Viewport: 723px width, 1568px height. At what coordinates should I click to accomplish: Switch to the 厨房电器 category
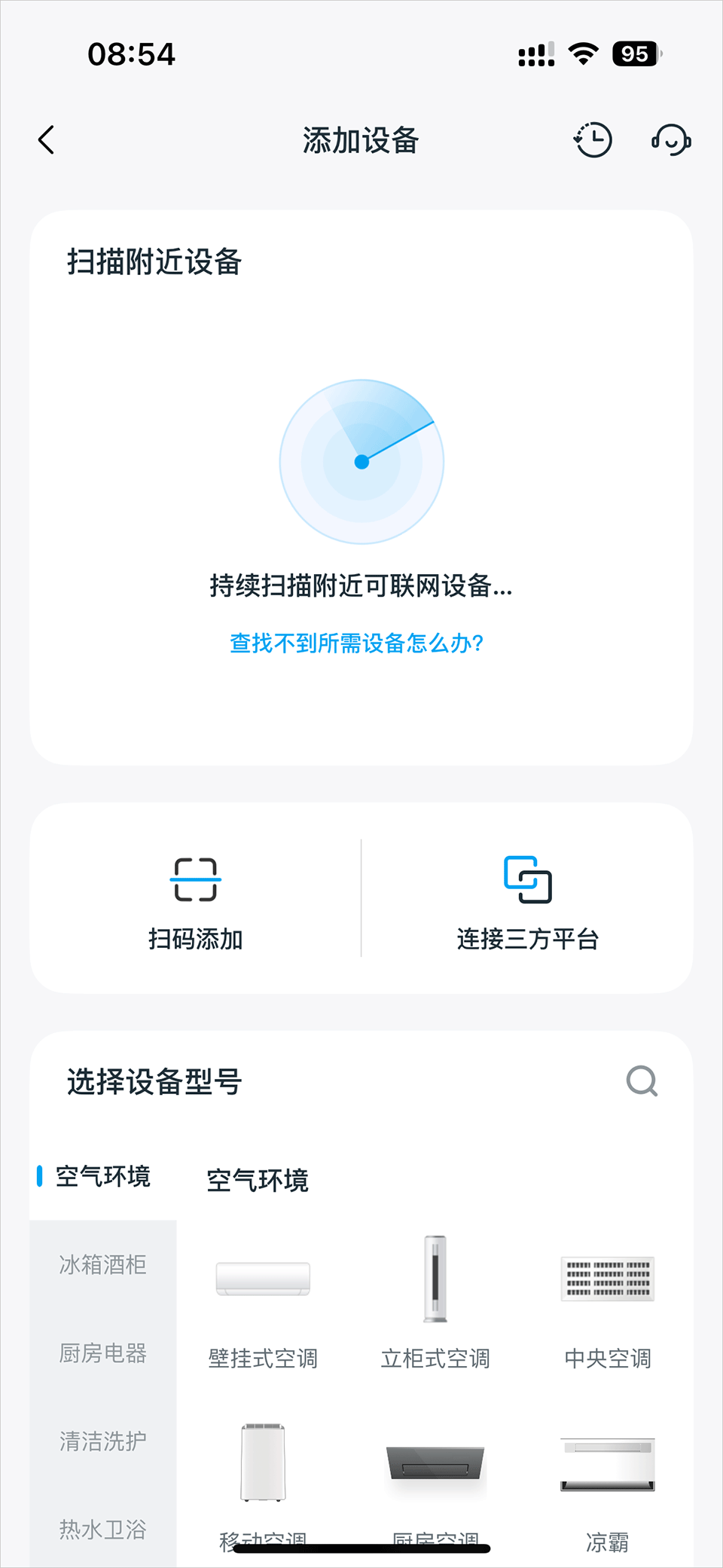click(103, 1353)
